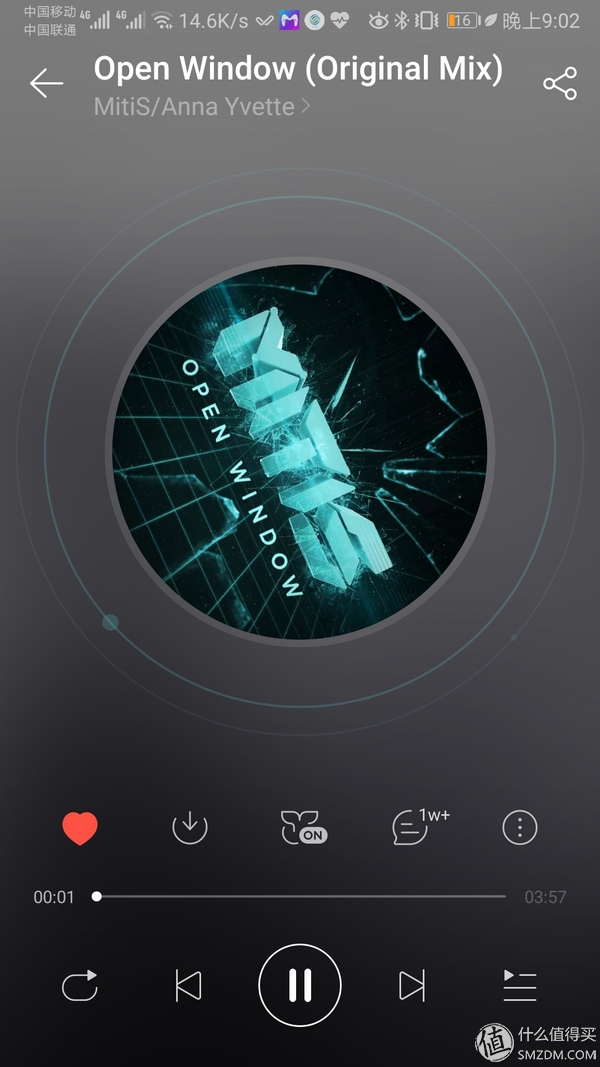
Task: Open artist MitiS/Anna Yvette details
Action: coord(201,106)
